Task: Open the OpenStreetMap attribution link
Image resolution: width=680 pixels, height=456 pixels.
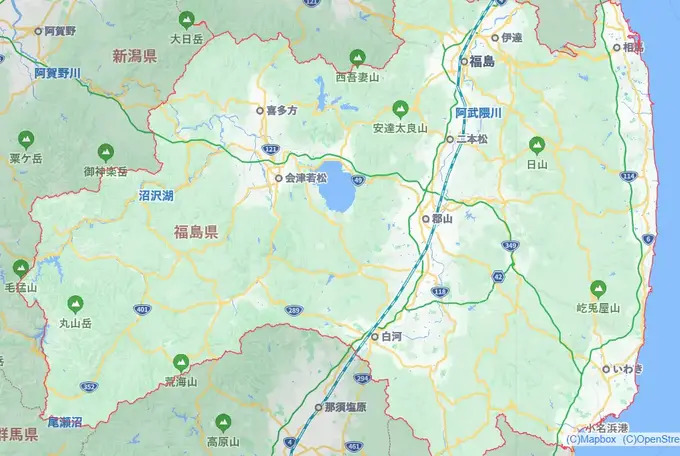Action: point(650,439)
